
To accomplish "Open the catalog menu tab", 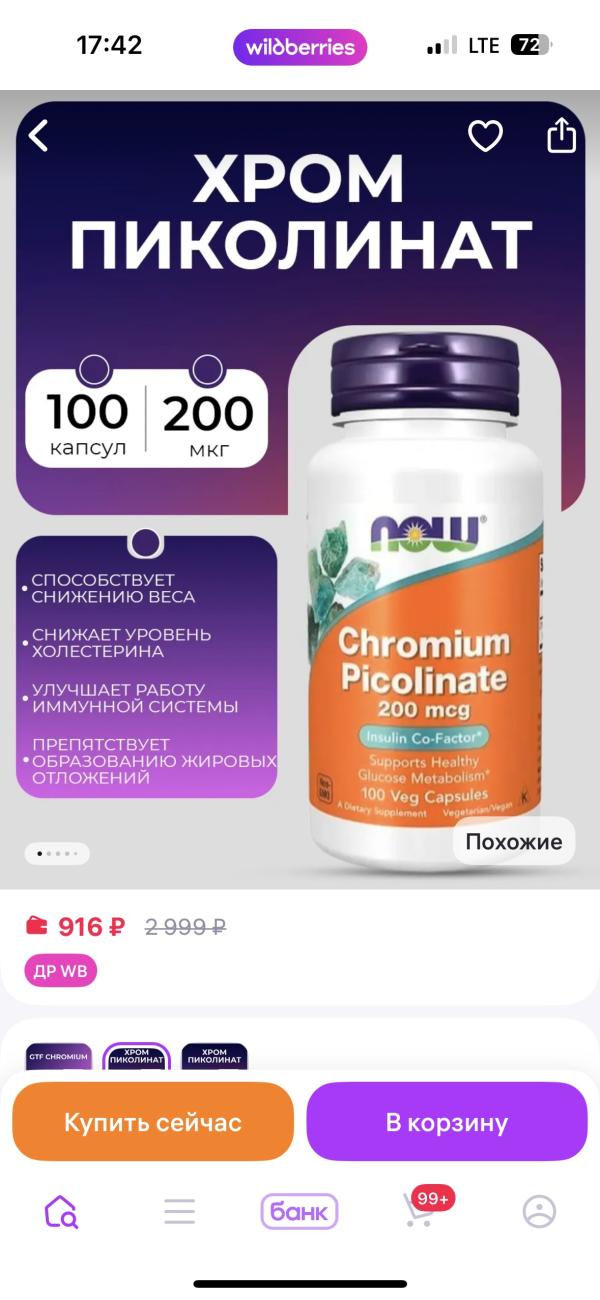I will [180, 1212].
